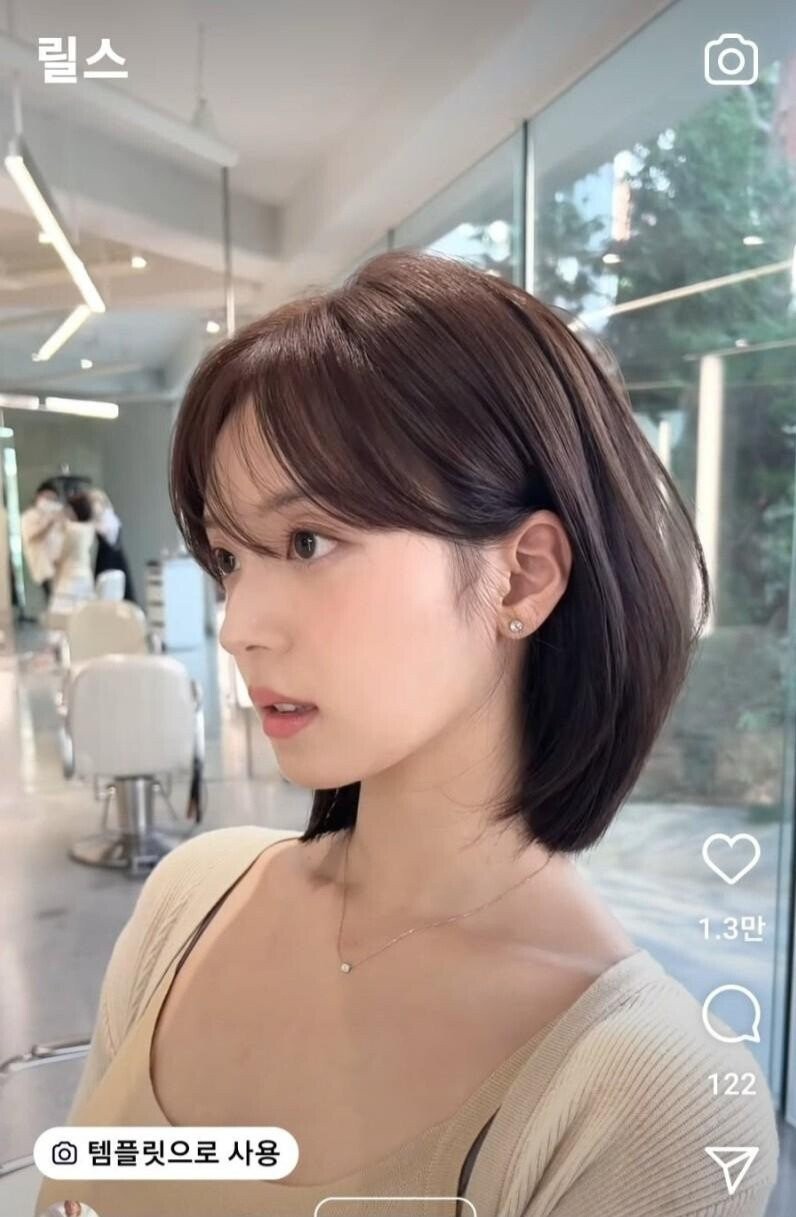Open the comments on this reel

point(731,1014)
